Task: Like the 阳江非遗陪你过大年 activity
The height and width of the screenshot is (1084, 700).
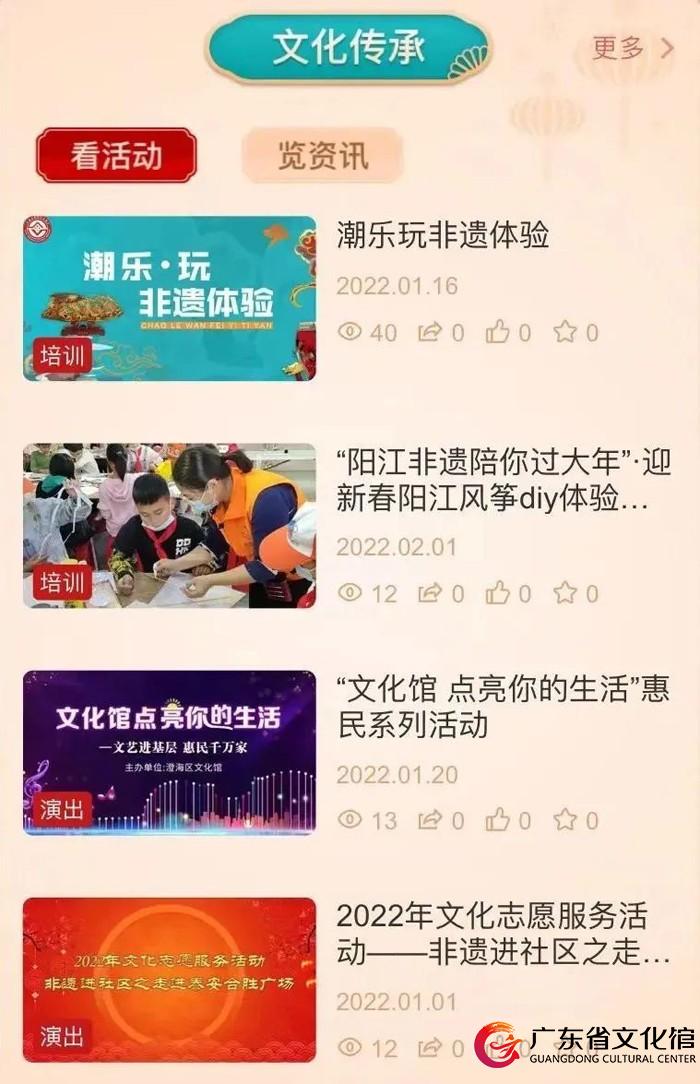Action: click(498, 593)
